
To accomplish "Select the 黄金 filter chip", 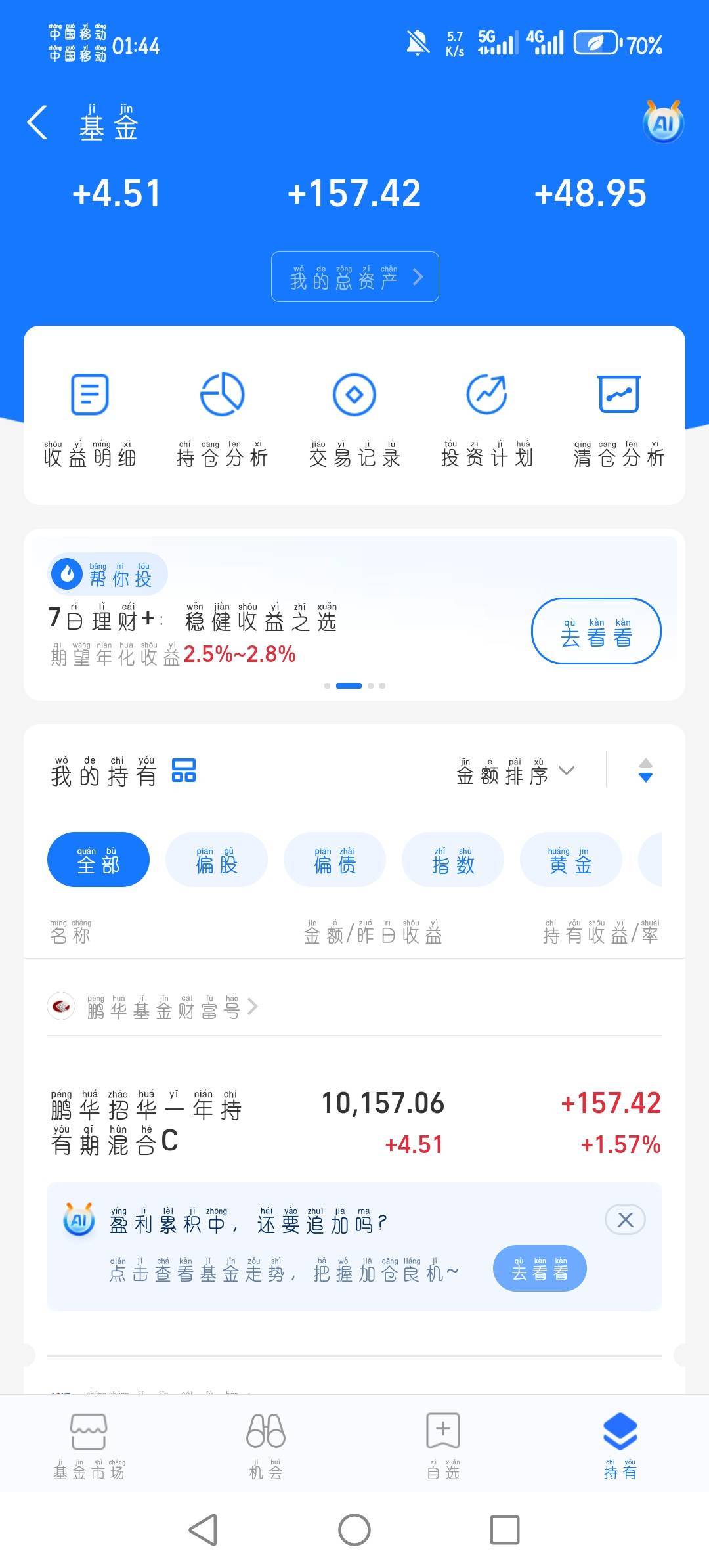I will tap(570, 860).
